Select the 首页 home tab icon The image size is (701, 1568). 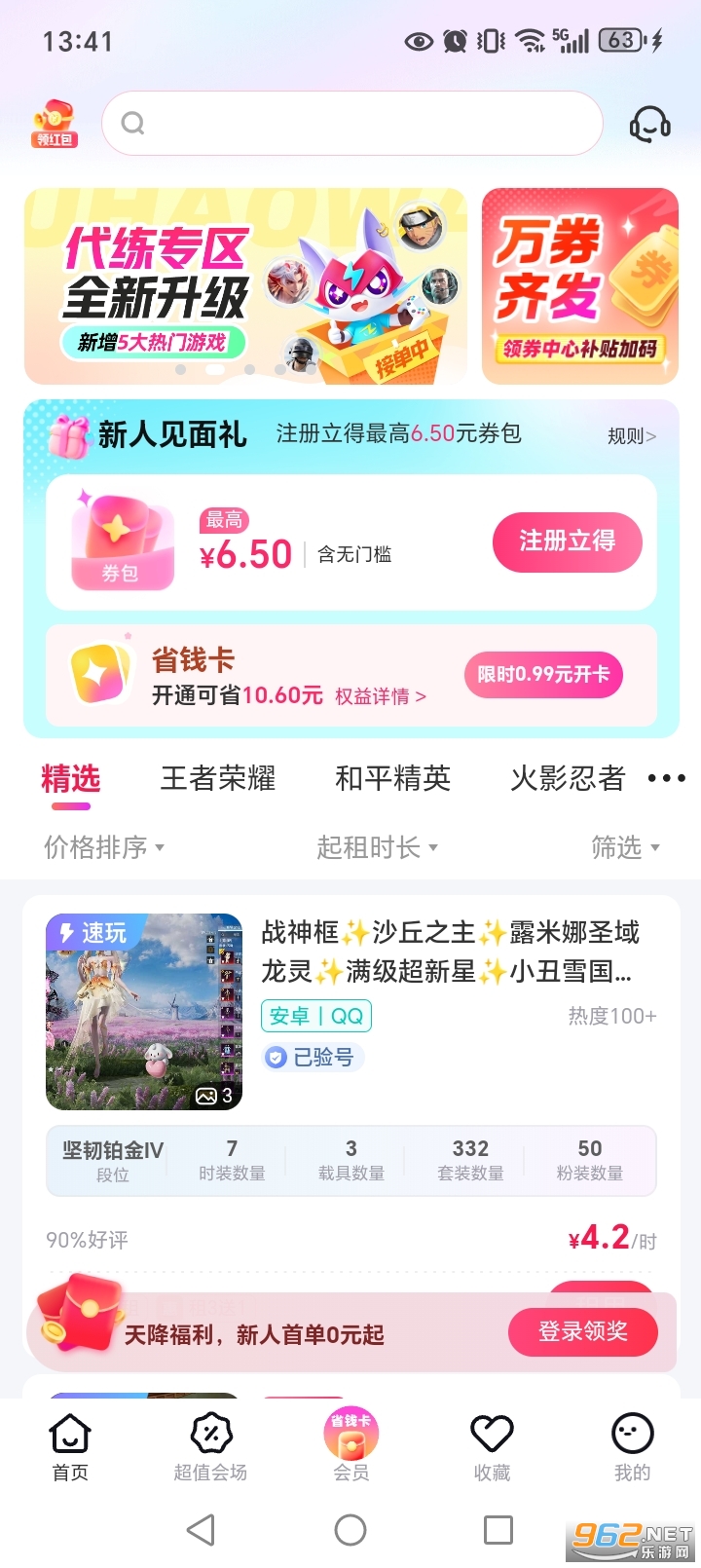click(x=69, y=1434)
